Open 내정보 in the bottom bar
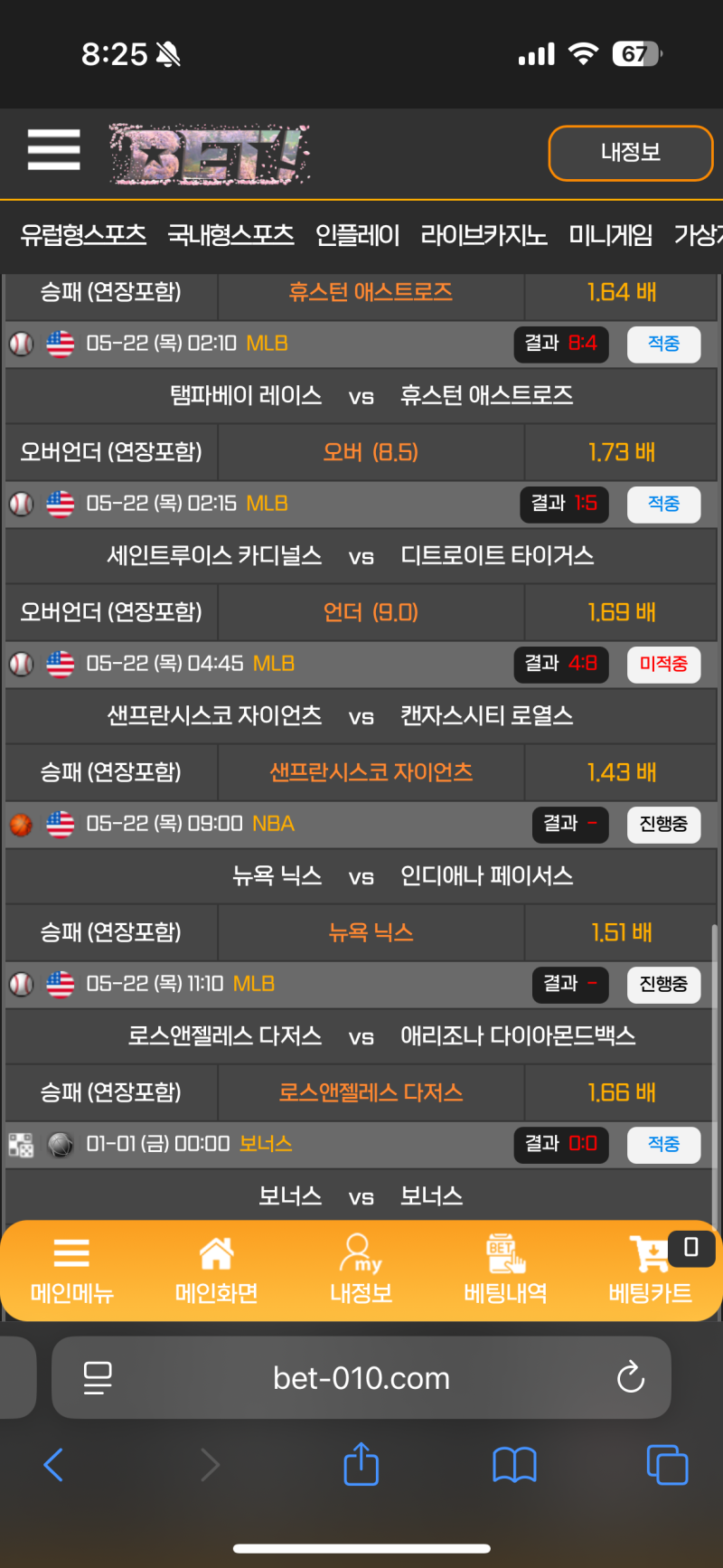The image size is (723, 1568). click(x=361, y=1270)
